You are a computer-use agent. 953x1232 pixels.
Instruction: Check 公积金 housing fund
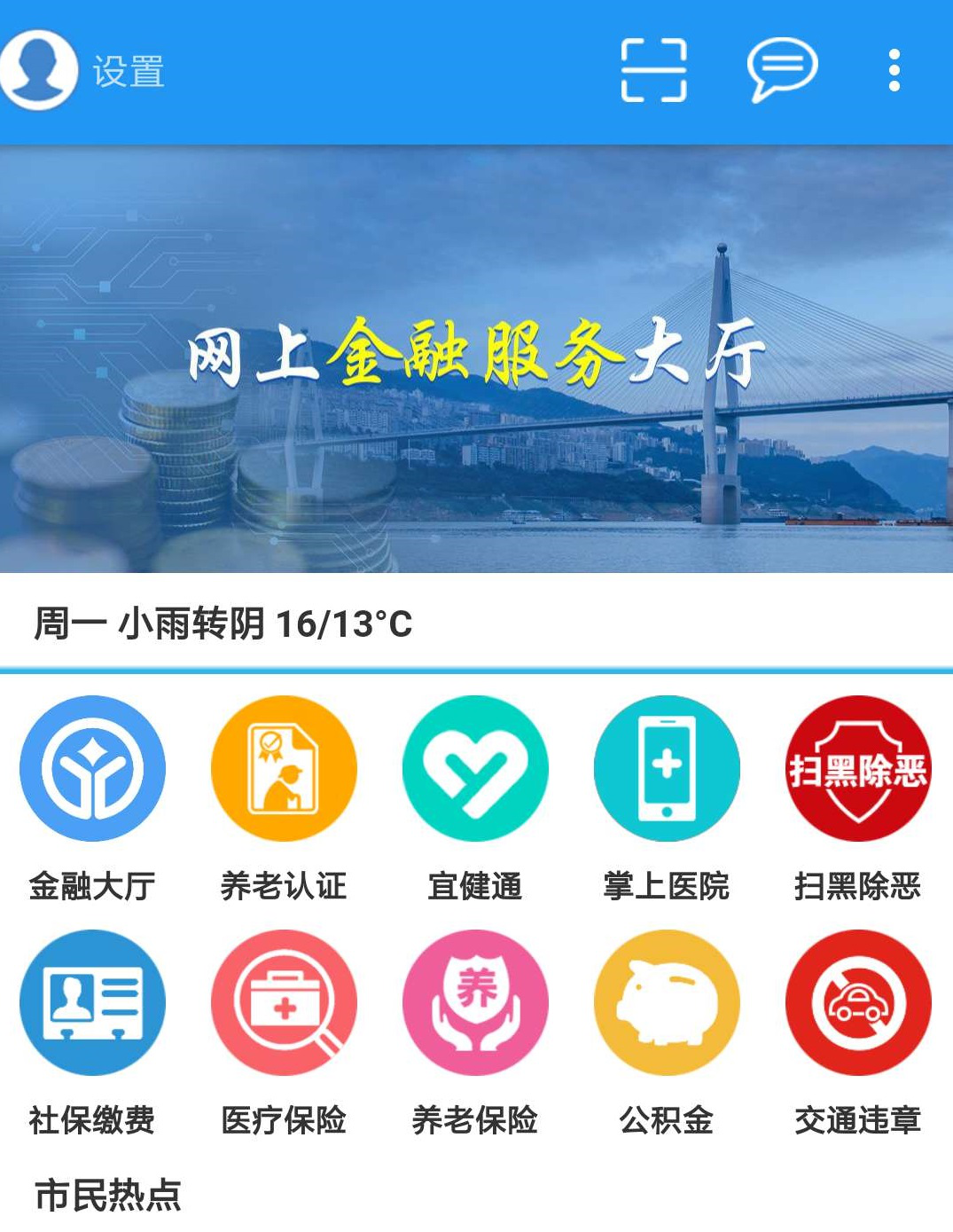click(x=667, y=1002)
